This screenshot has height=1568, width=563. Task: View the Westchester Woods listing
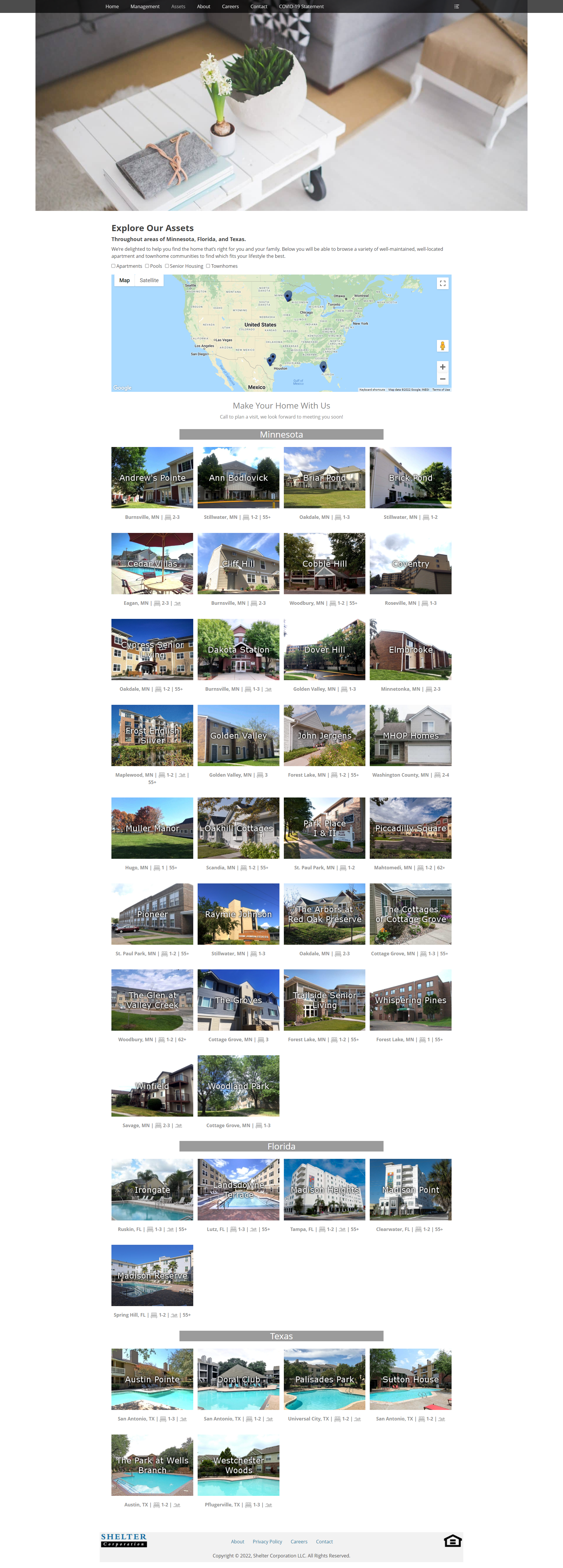coord(239,1465)
